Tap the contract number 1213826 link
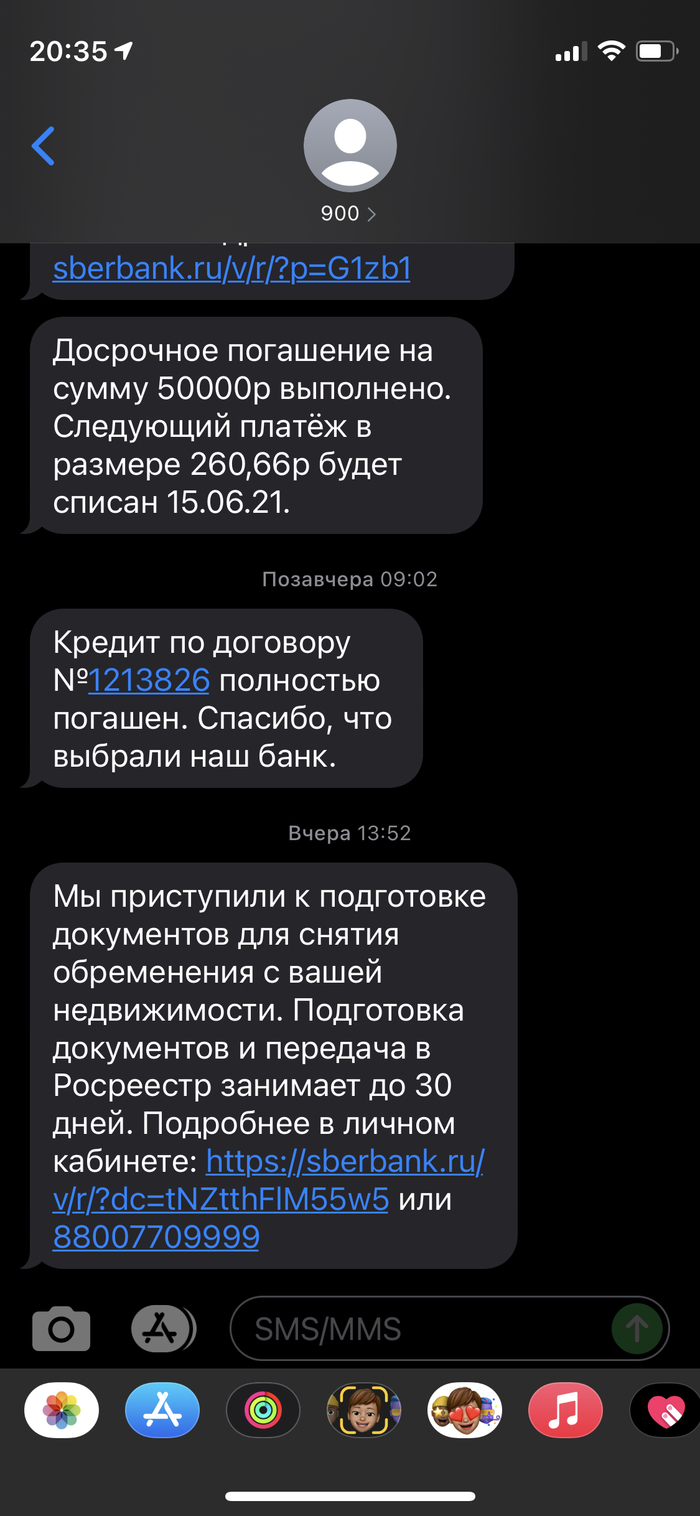The image size is (700, 1516). point(149,681)
